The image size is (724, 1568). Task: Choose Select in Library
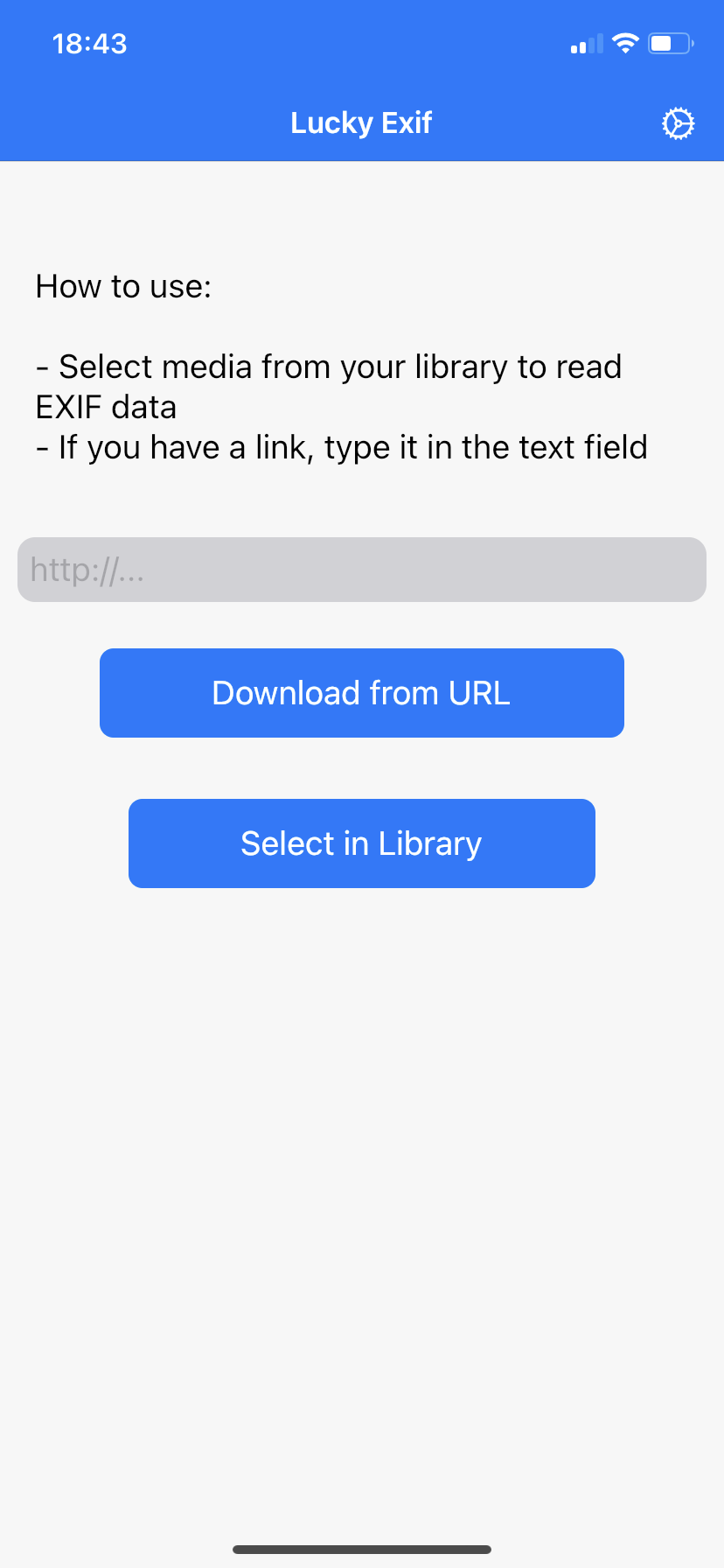coord(362,843)
